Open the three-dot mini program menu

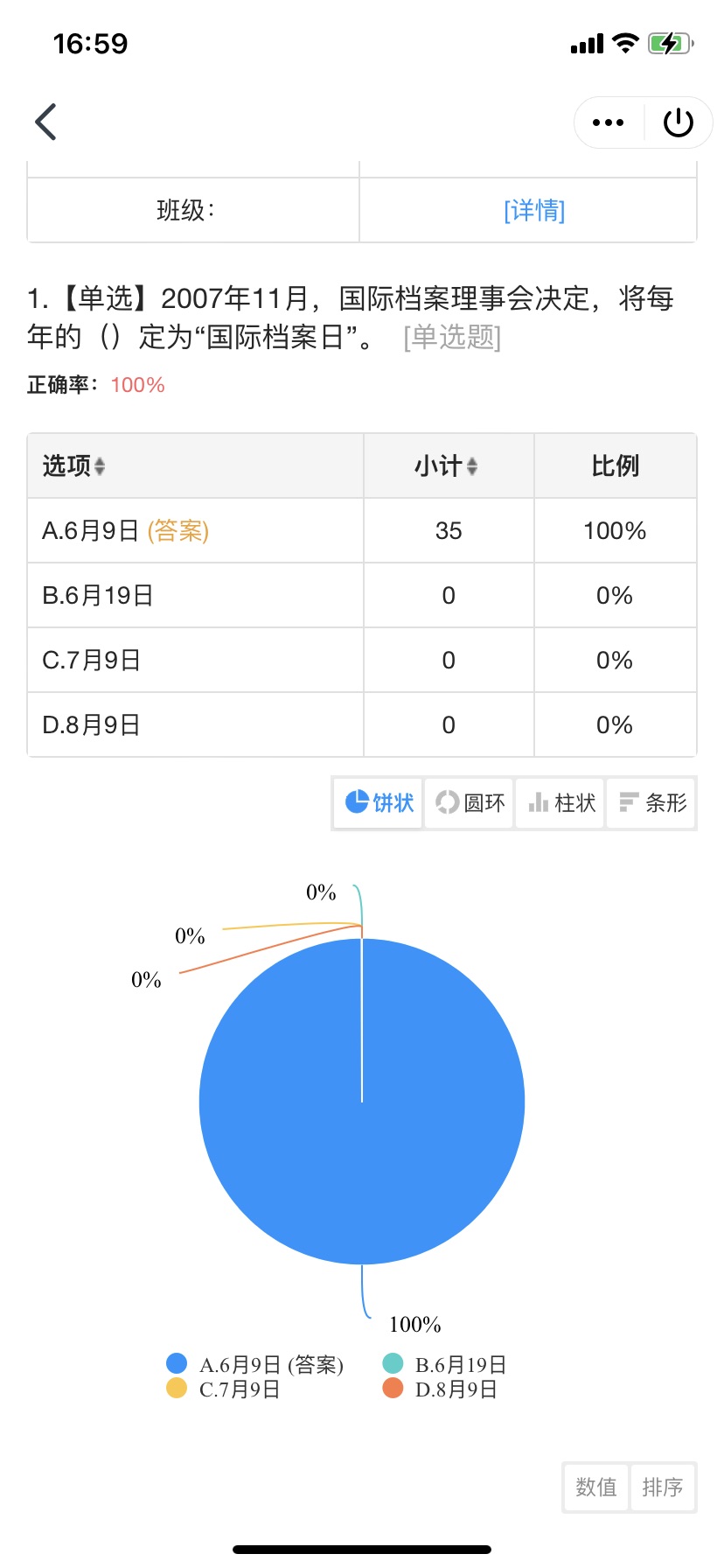point(609,122)
